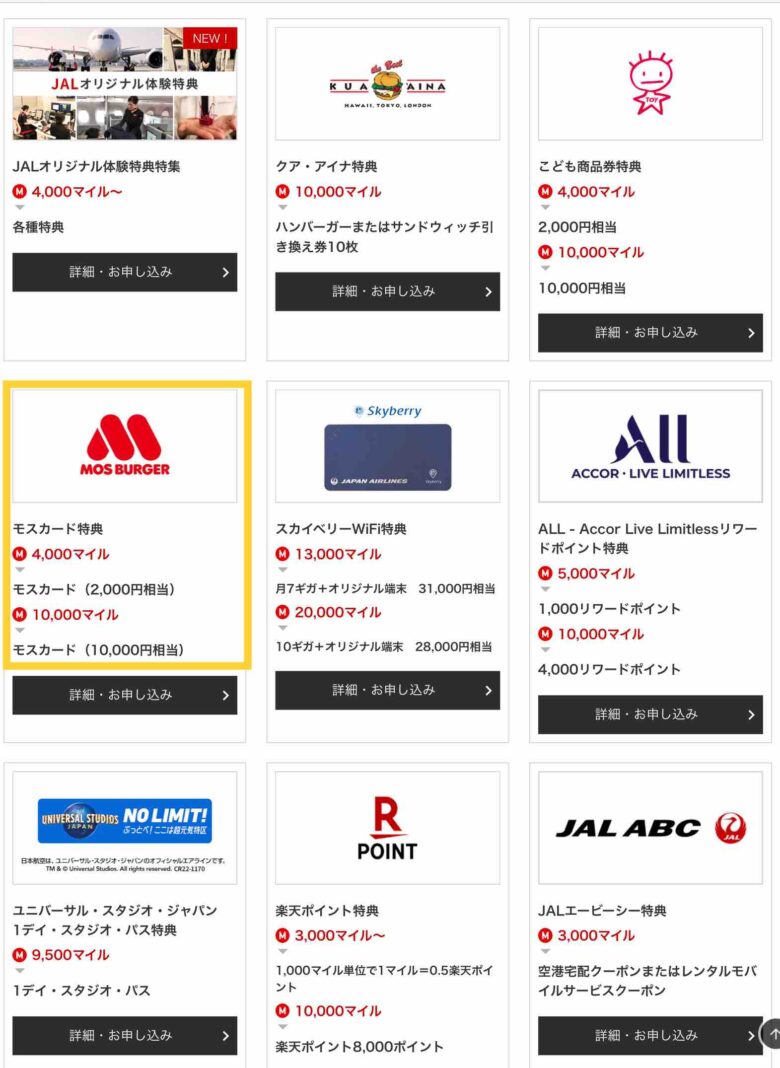Apply for スカイベリーWiFi特典
The height and width of the screenshot is (1068, 780).
[x=387, y=690]
